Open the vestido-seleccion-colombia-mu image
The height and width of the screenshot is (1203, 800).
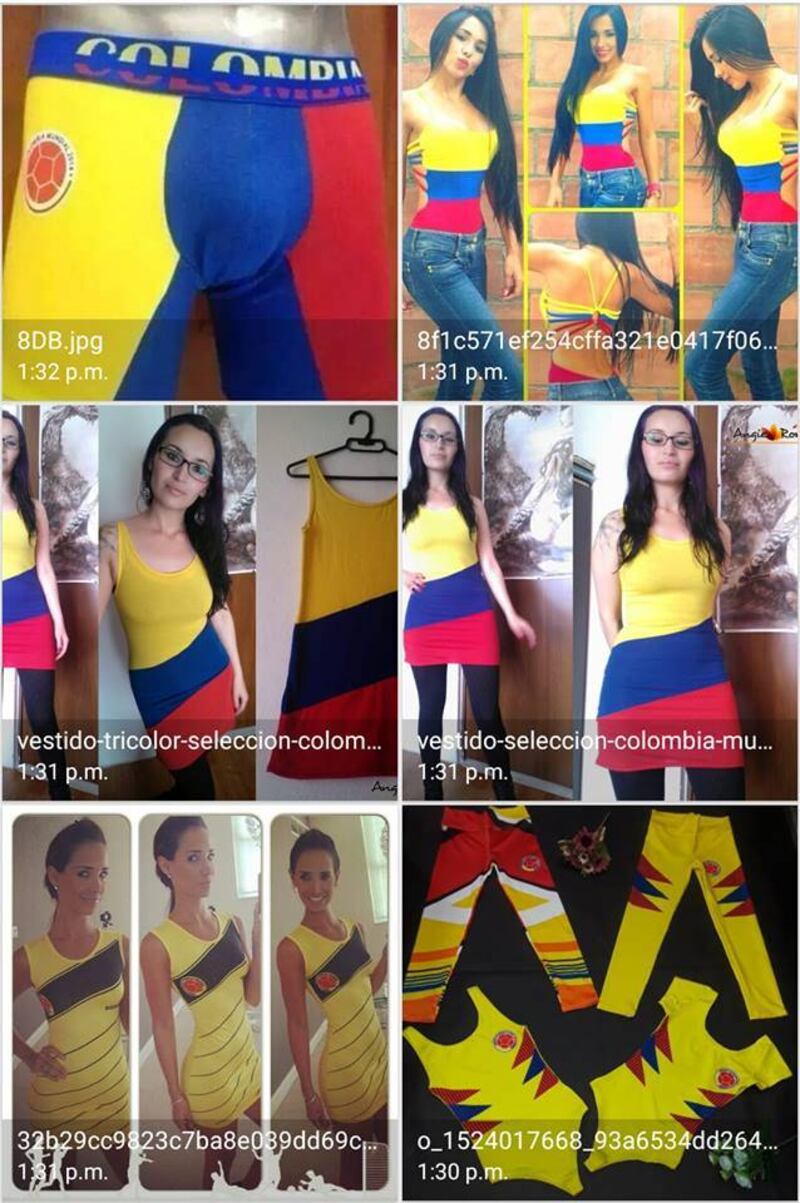click(599, 600)
